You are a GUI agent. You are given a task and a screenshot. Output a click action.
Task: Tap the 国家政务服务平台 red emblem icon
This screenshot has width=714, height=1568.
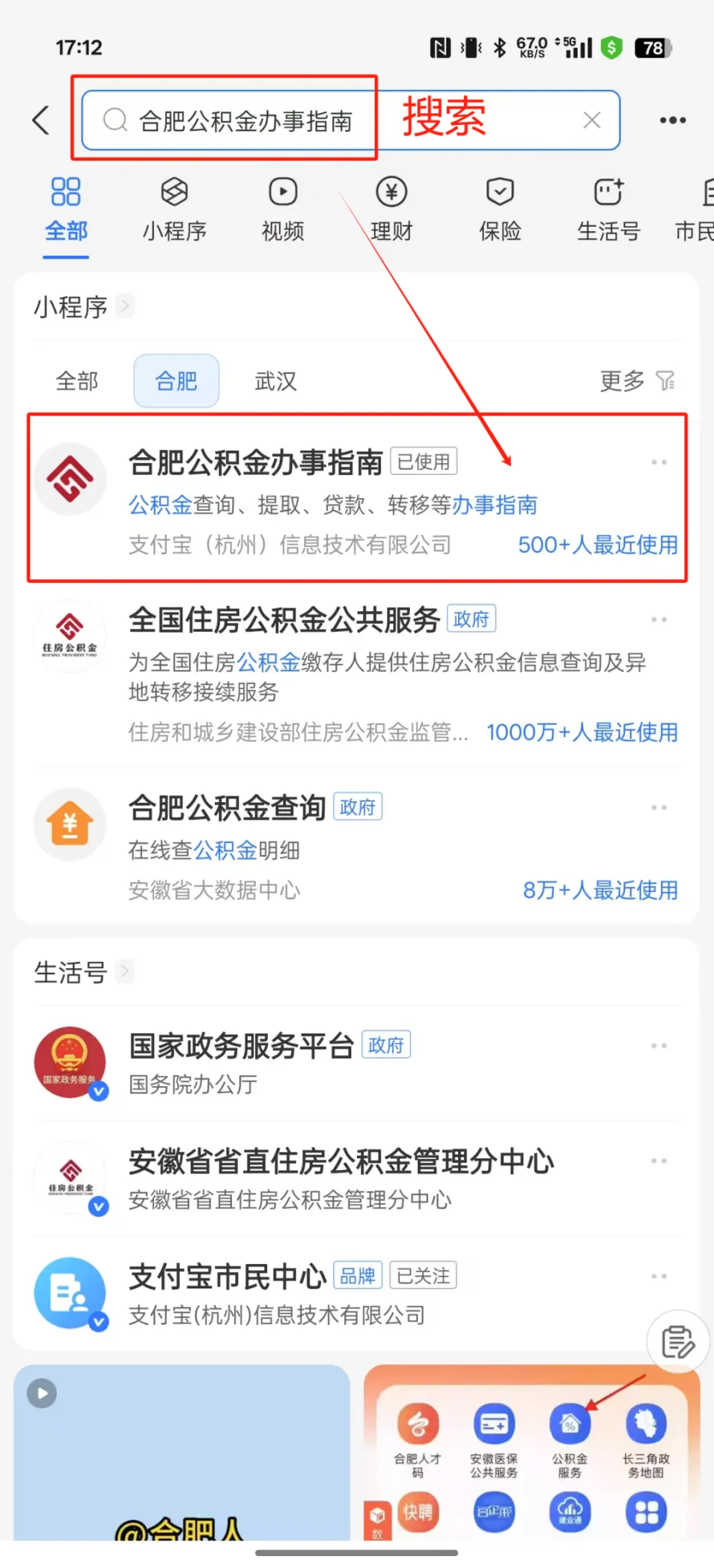[70, 1063]
